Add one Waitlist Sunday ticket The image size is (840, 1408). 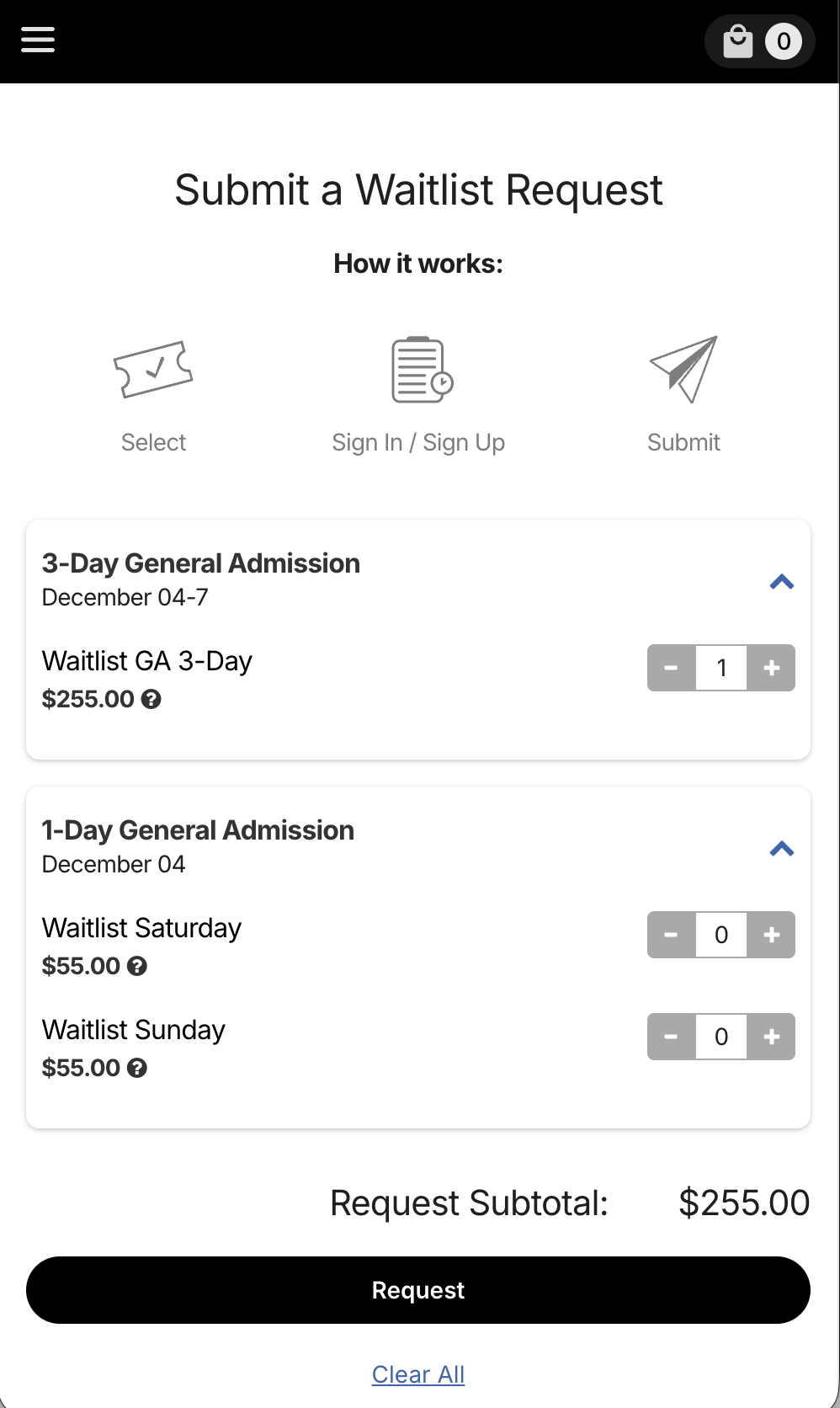point(772,1037)
